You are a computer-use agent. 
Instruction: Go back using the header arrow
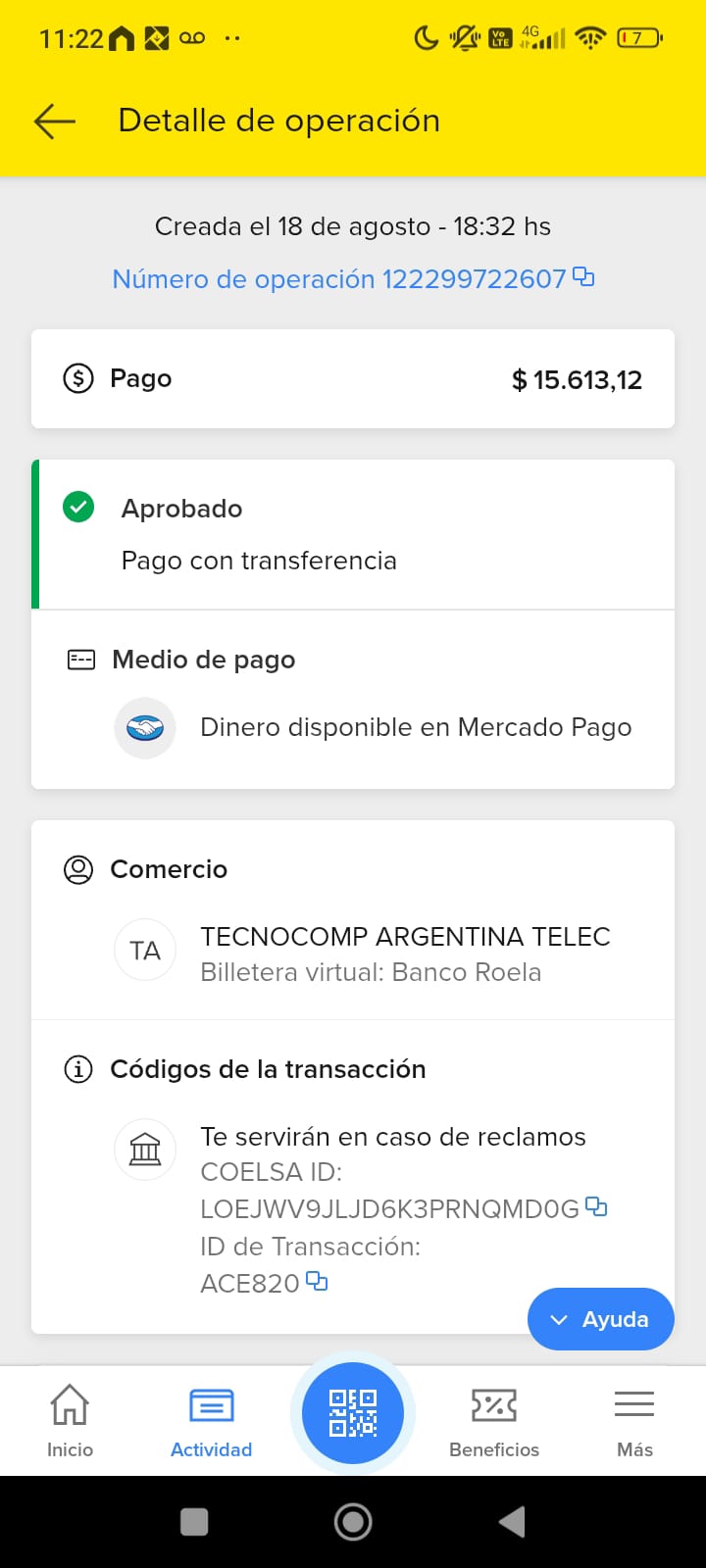click(55, 121)
